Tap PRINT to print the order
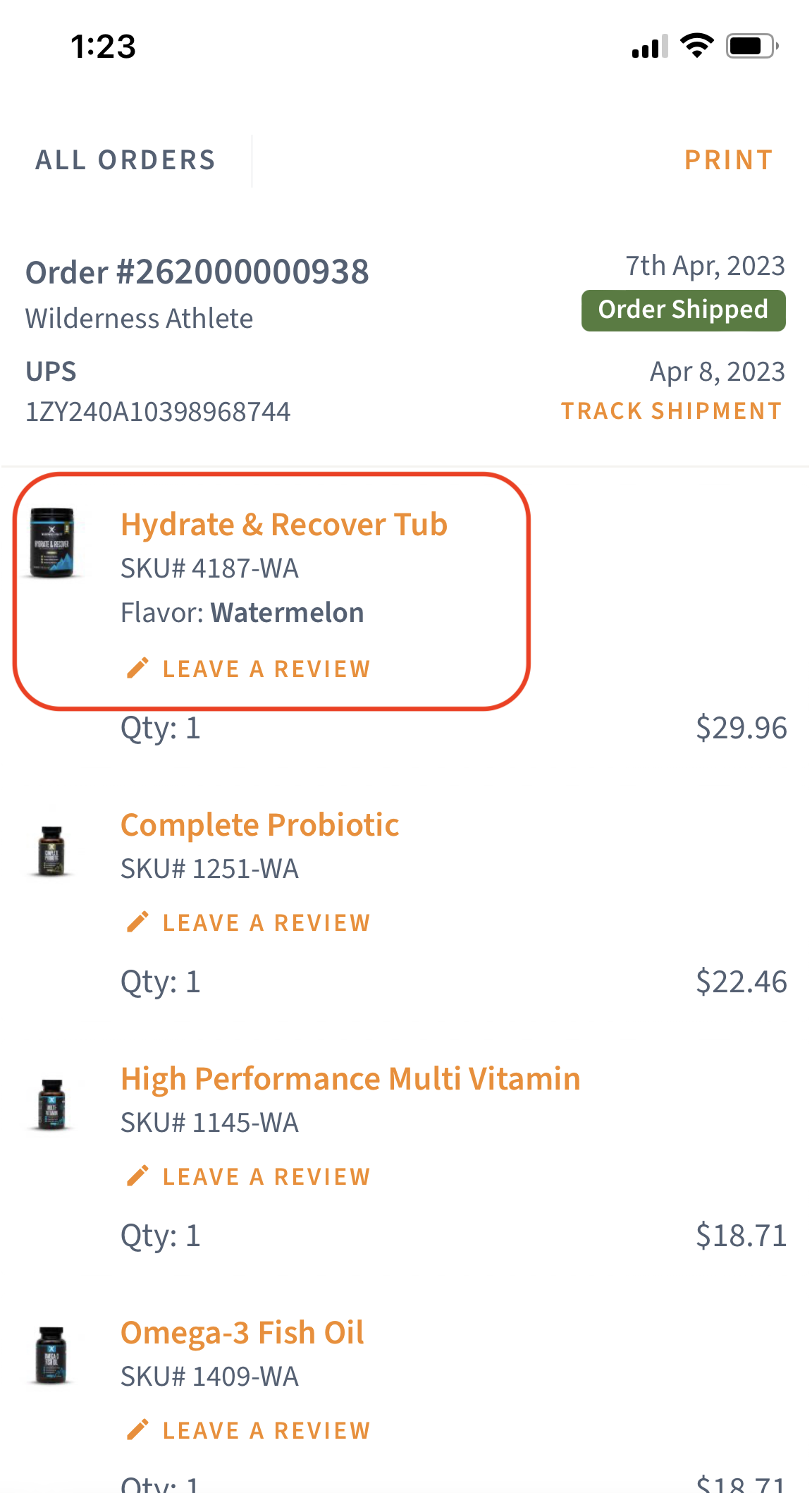Screen dimensions: 812x1493 coord(729,159)
